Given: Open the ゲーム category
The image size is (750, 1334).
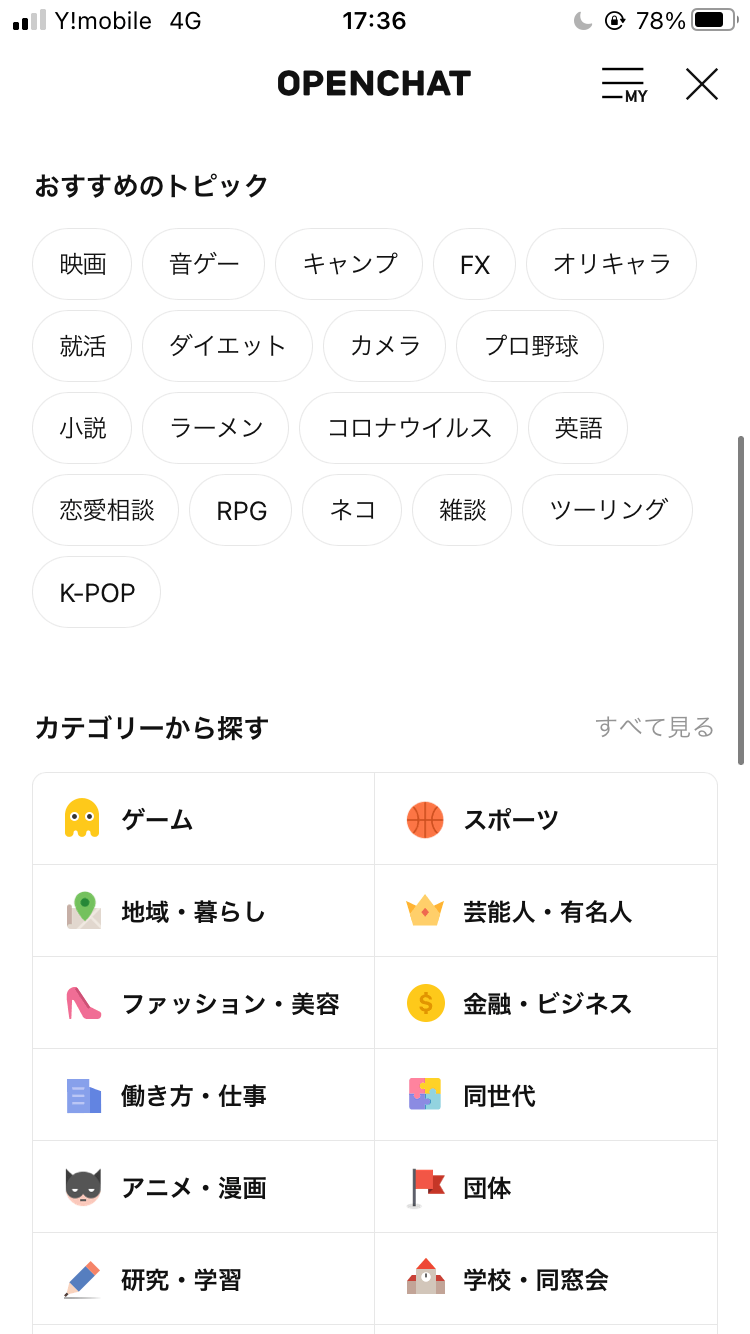Looking at the screenshot, I should point(204,819).
